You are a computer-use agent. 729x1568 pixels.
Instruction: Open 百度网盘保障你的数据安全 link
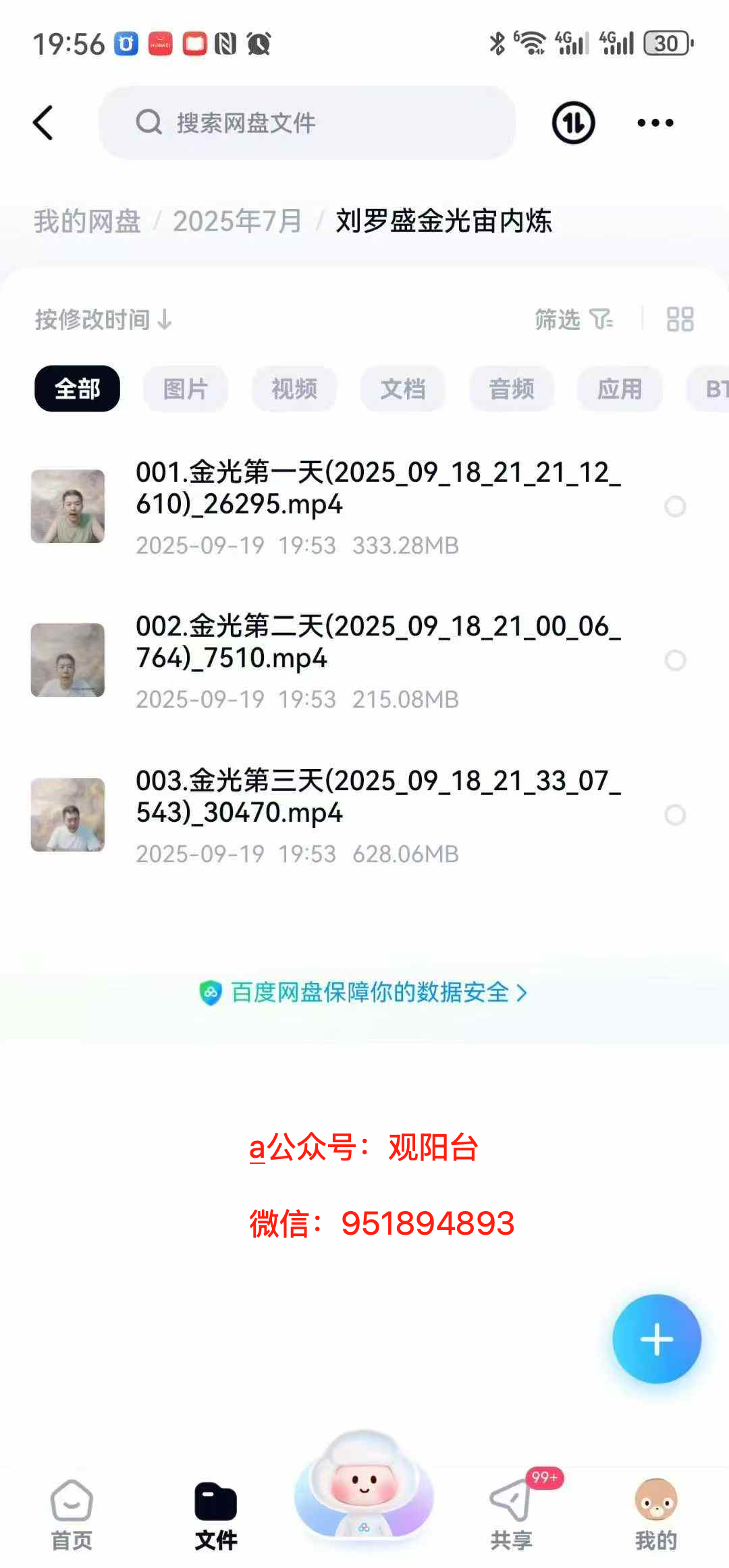[x=364, y=992]
